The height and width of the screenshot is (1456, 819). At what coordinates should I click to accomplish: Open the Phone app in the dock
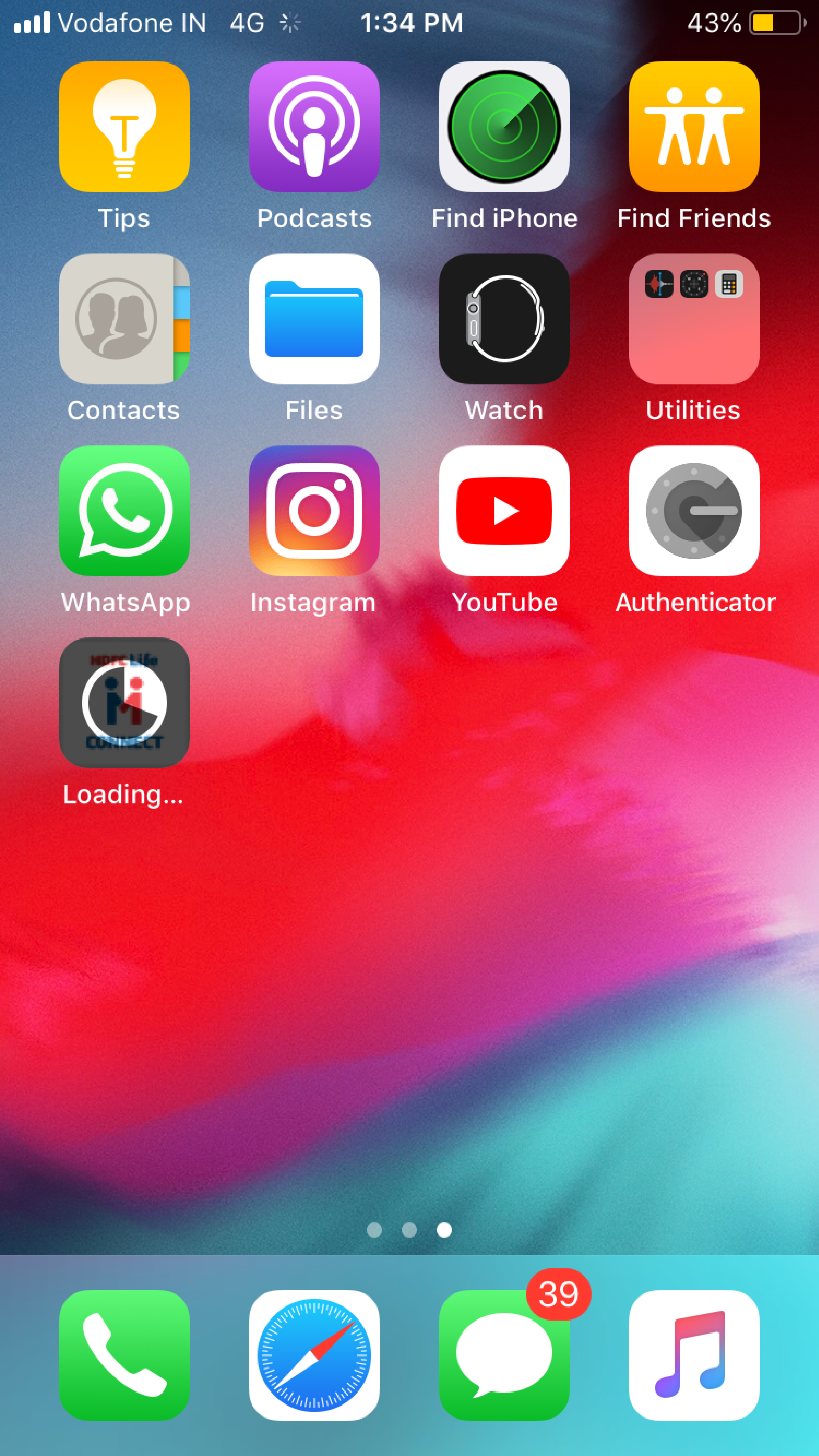pyautogui.click(x=124, y=1355)
